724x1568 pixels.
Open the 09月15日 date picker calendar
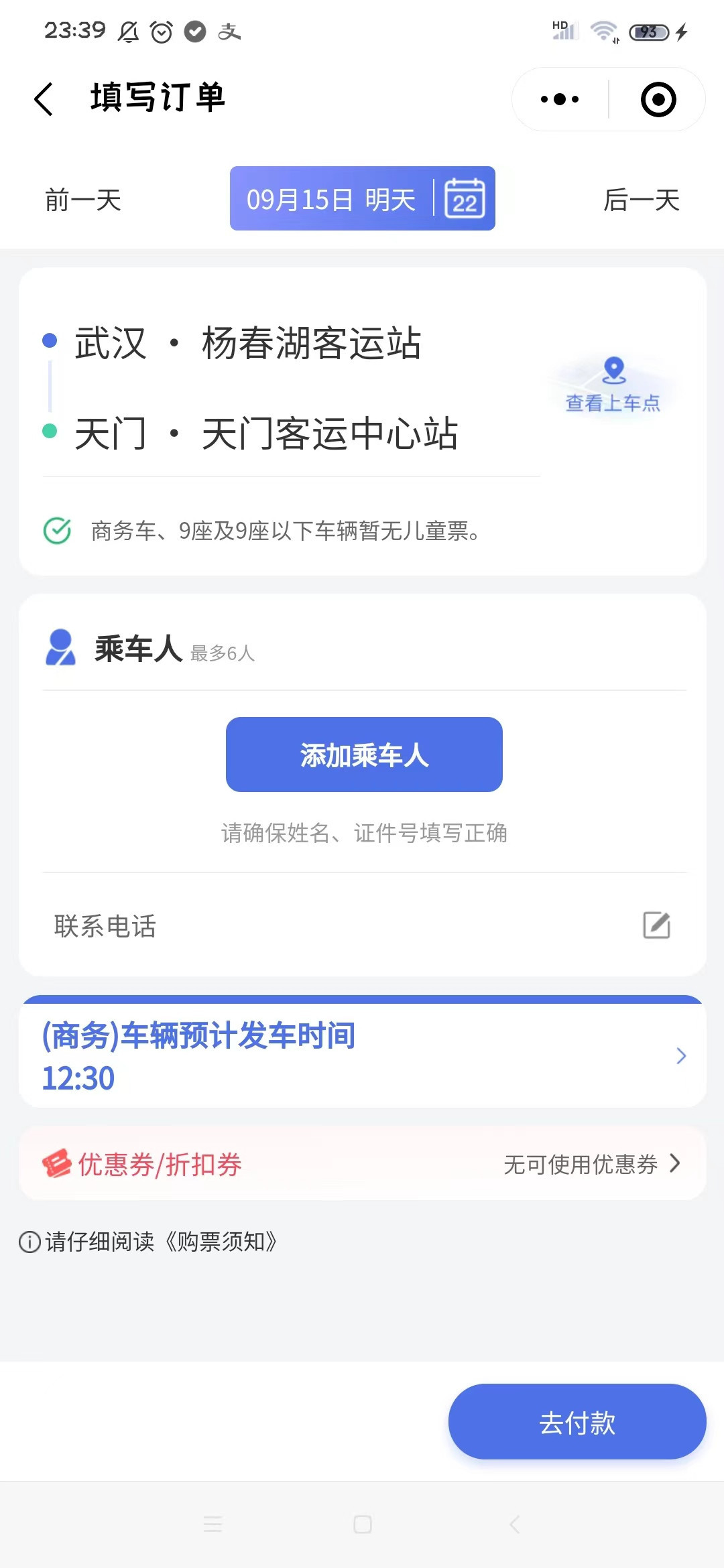coord(363,198)
